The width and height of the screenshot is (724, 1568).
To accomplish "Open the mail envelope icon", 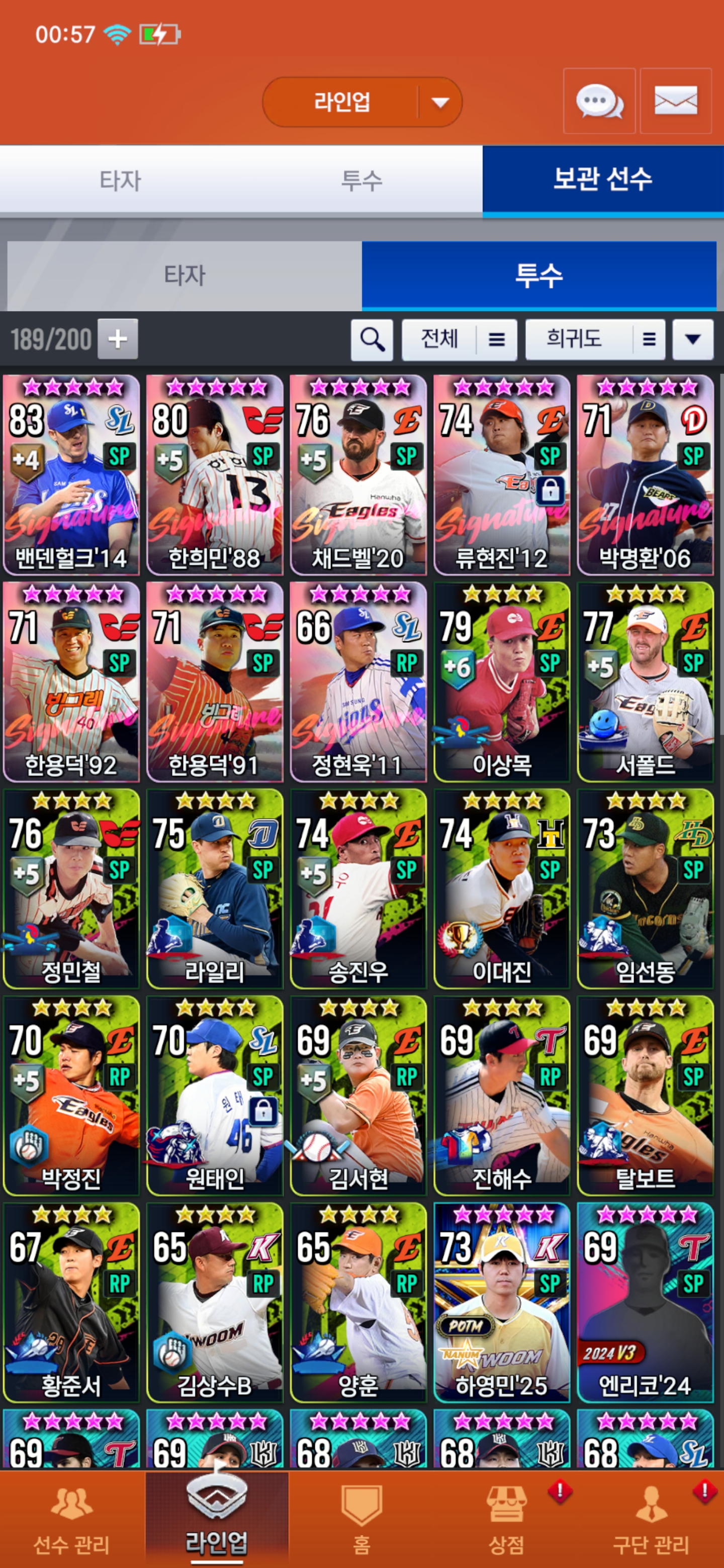I will [675, 101].
